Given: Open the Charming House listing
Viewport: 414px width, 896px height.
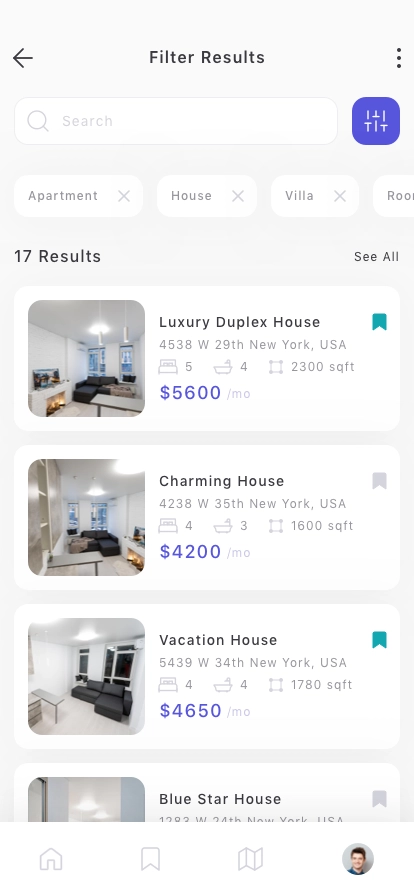Looking at the screenshot, I should click(207, 517).
